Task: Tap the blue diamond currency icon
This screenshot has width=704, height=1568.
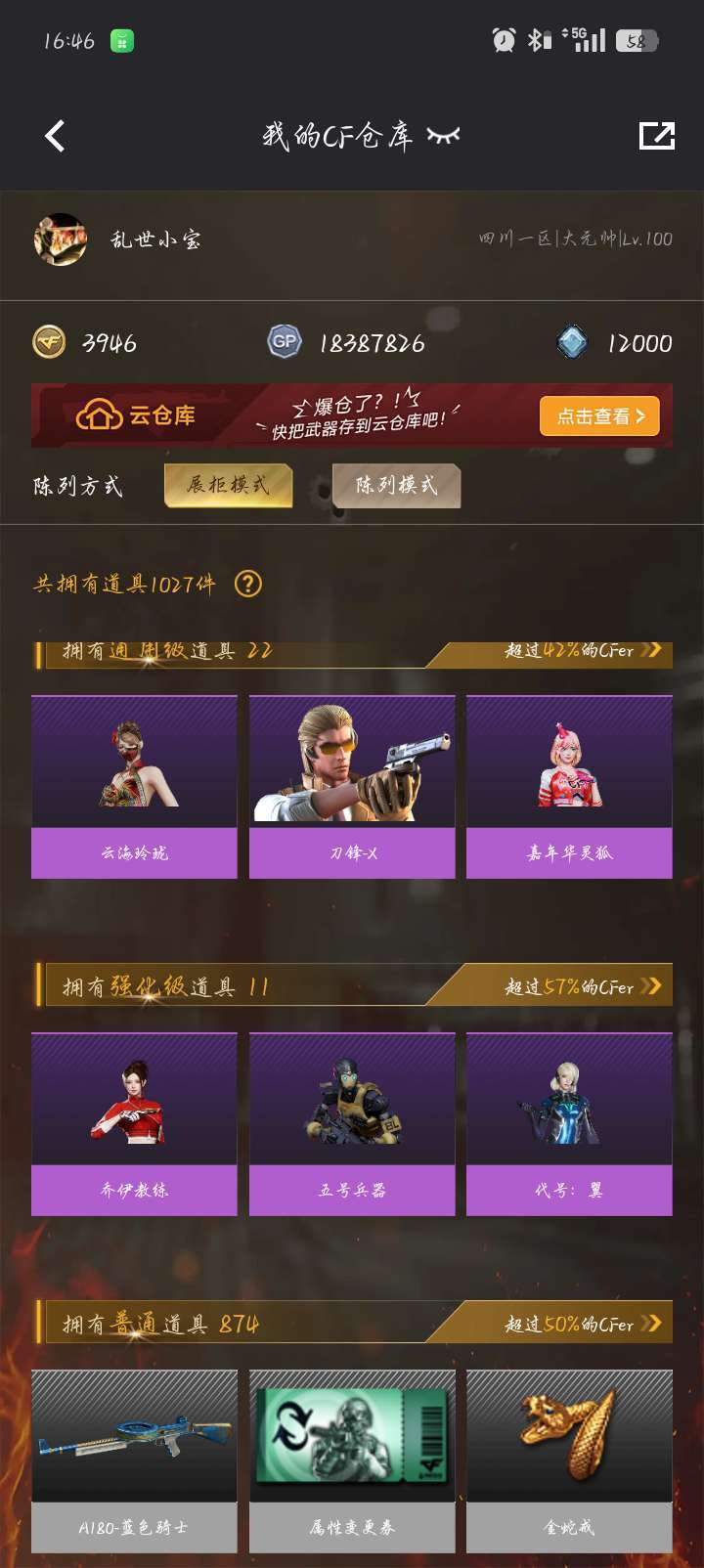Action: point(569,343)
